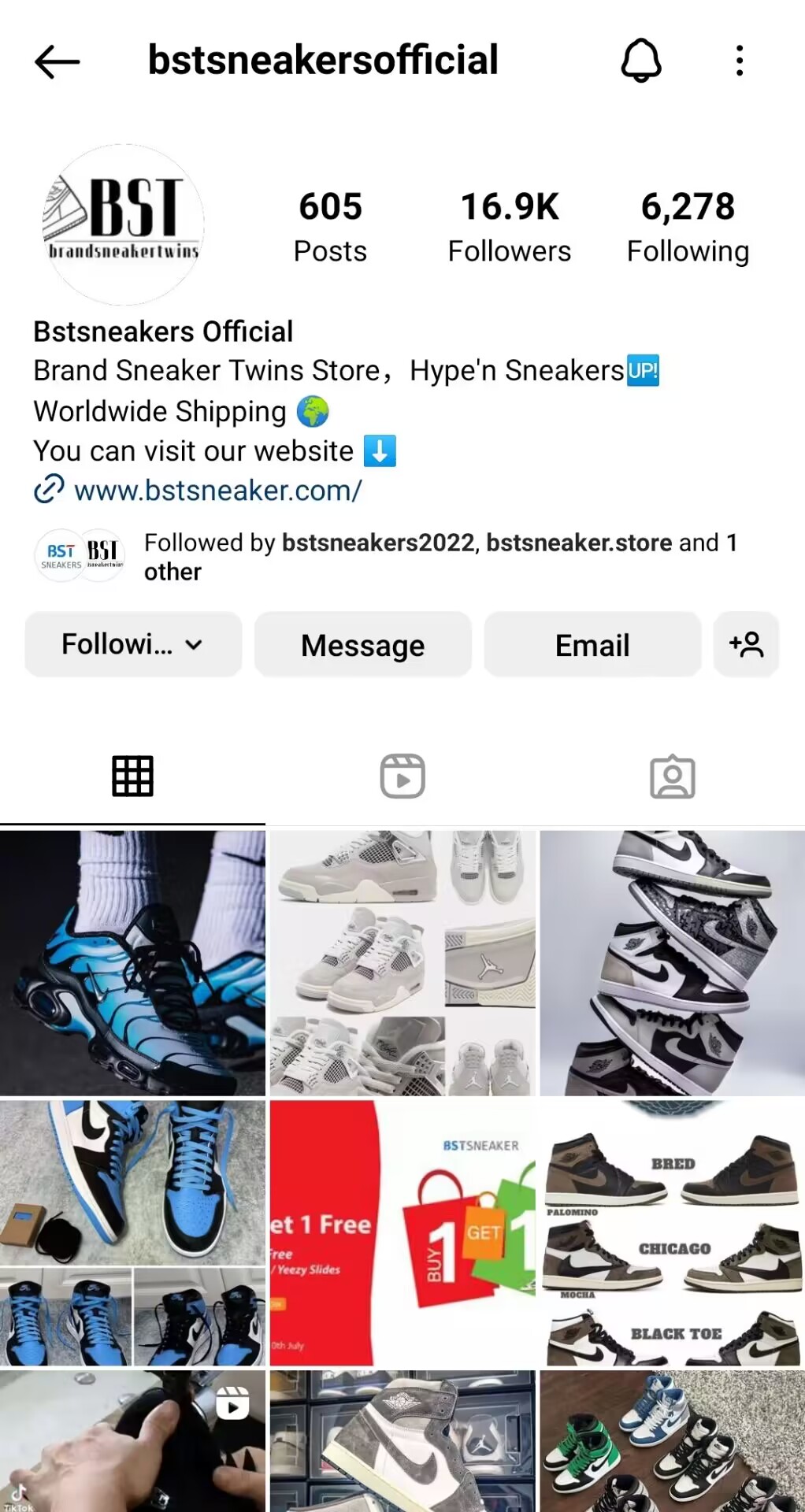View the Following list

coord(688,227)
